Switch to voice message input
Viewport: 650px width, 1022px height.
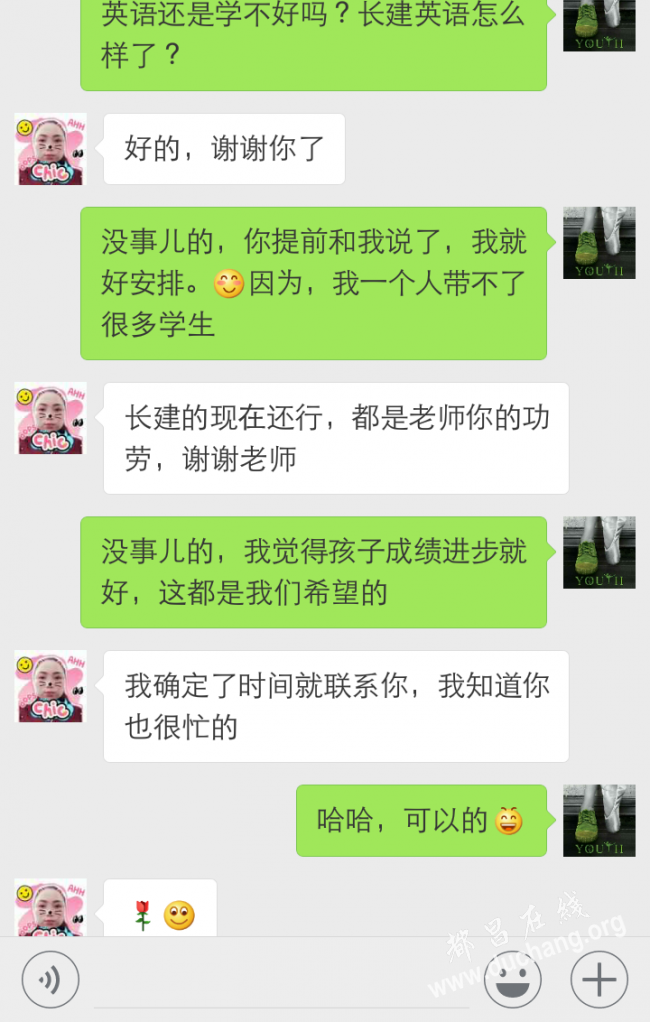click(49, 980)
